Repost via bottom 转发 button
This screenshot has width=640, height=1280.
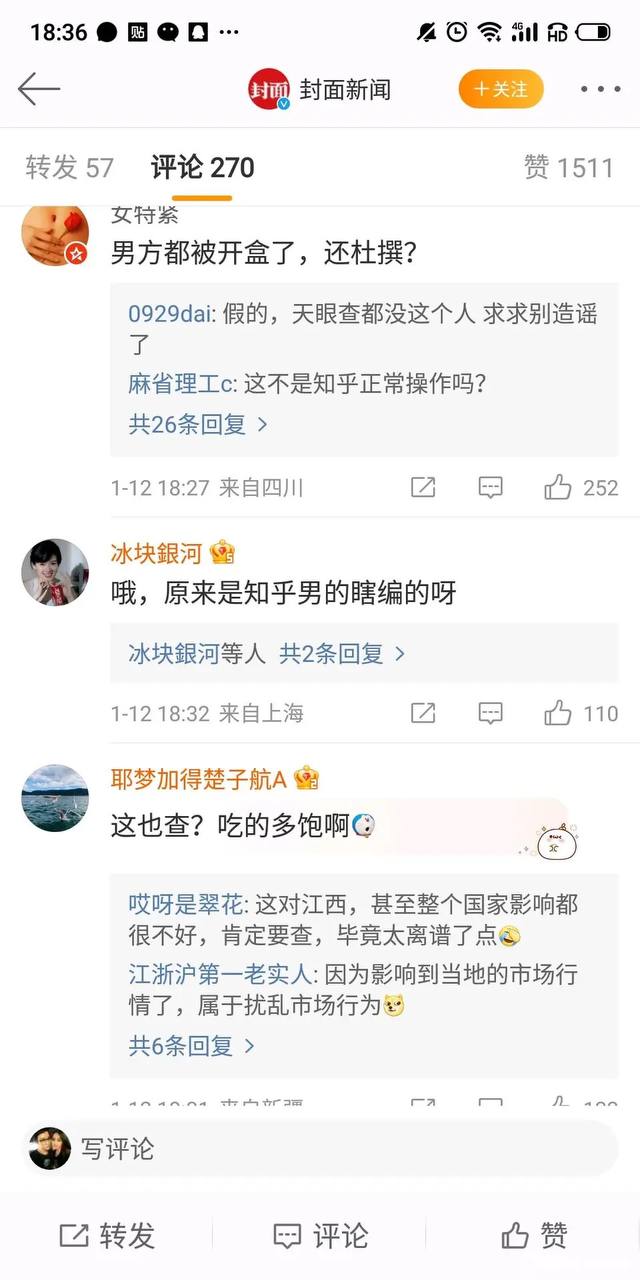pyautogui.click(x=107, y=1235)
